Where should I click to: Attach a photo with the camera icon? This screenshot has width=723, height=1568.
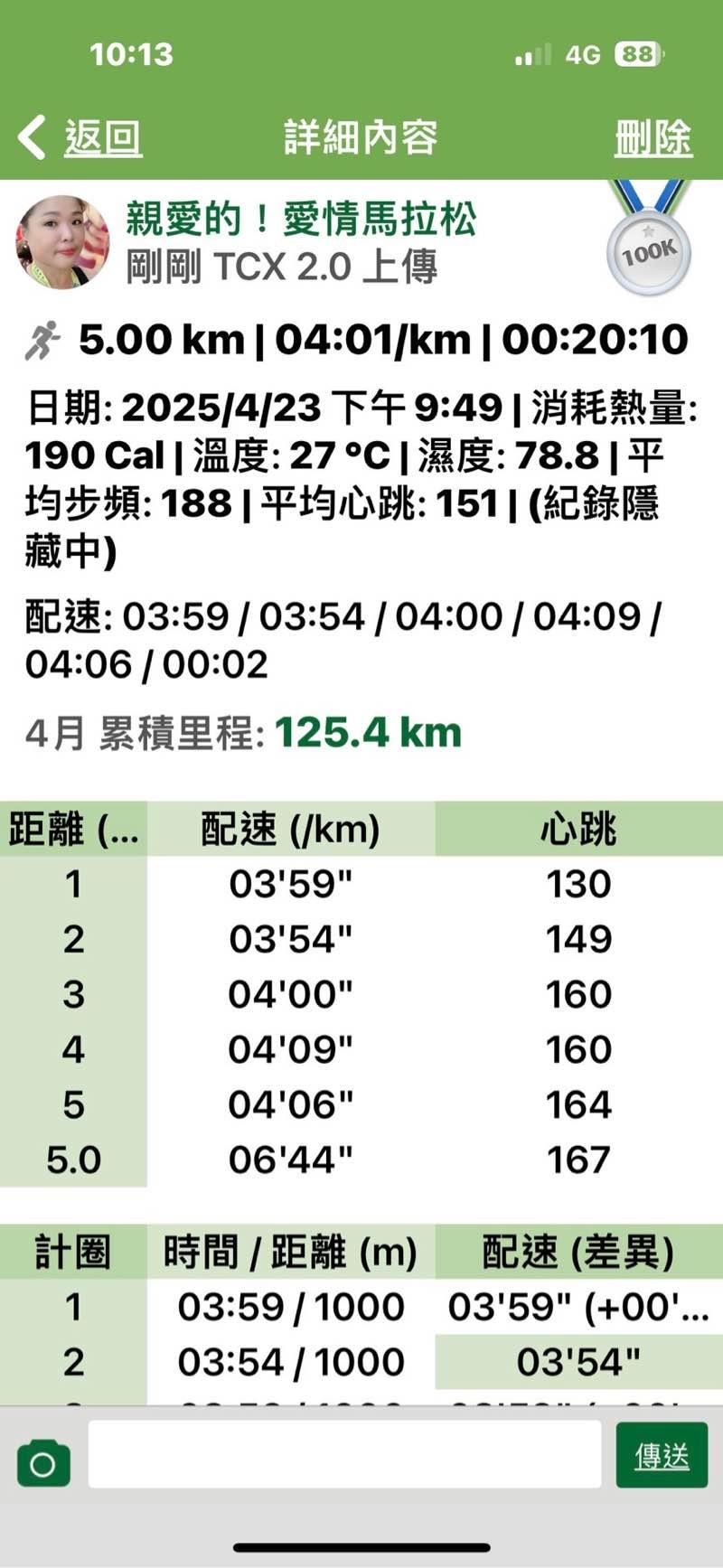coord(43,1463)
